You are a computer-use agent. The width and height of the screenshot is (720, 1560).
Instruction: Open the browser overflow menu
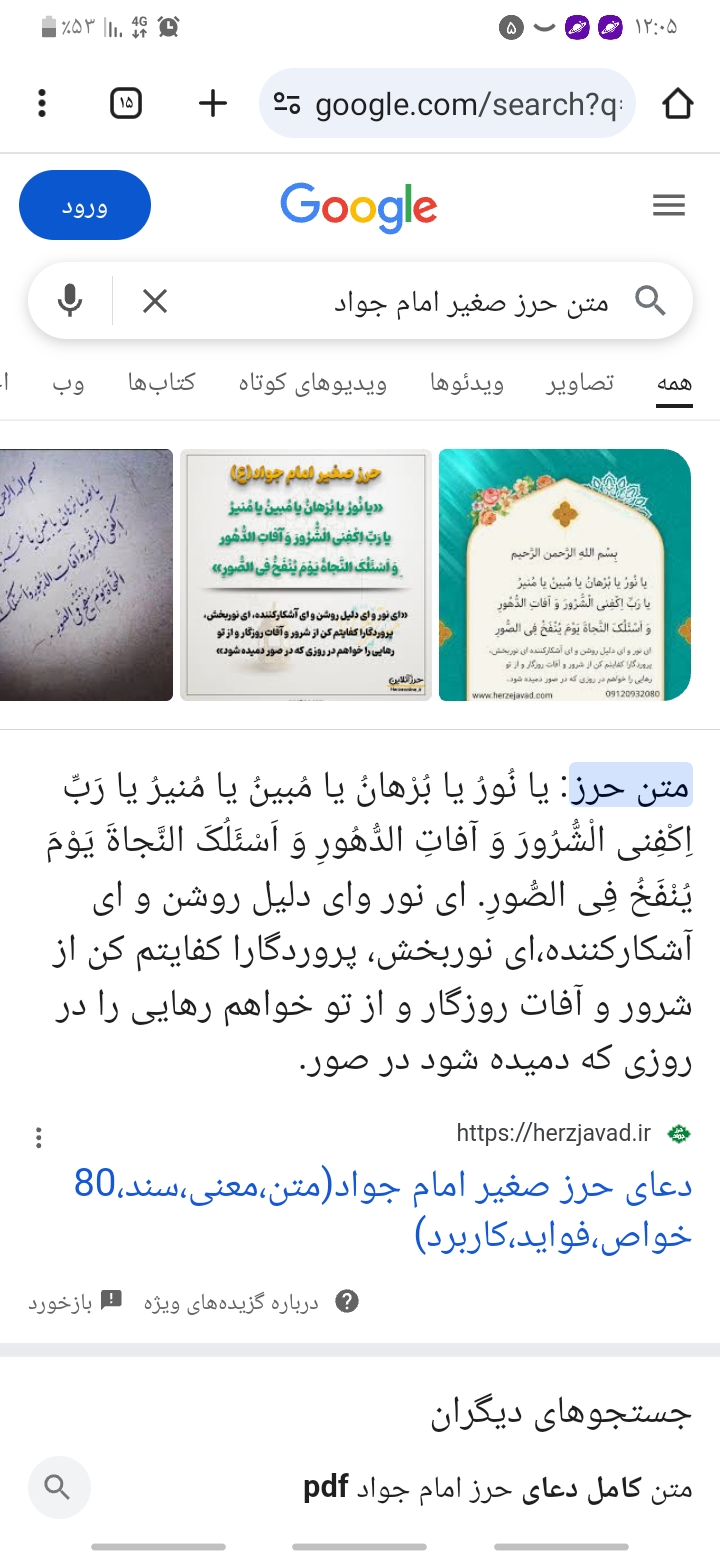point(41,103)
